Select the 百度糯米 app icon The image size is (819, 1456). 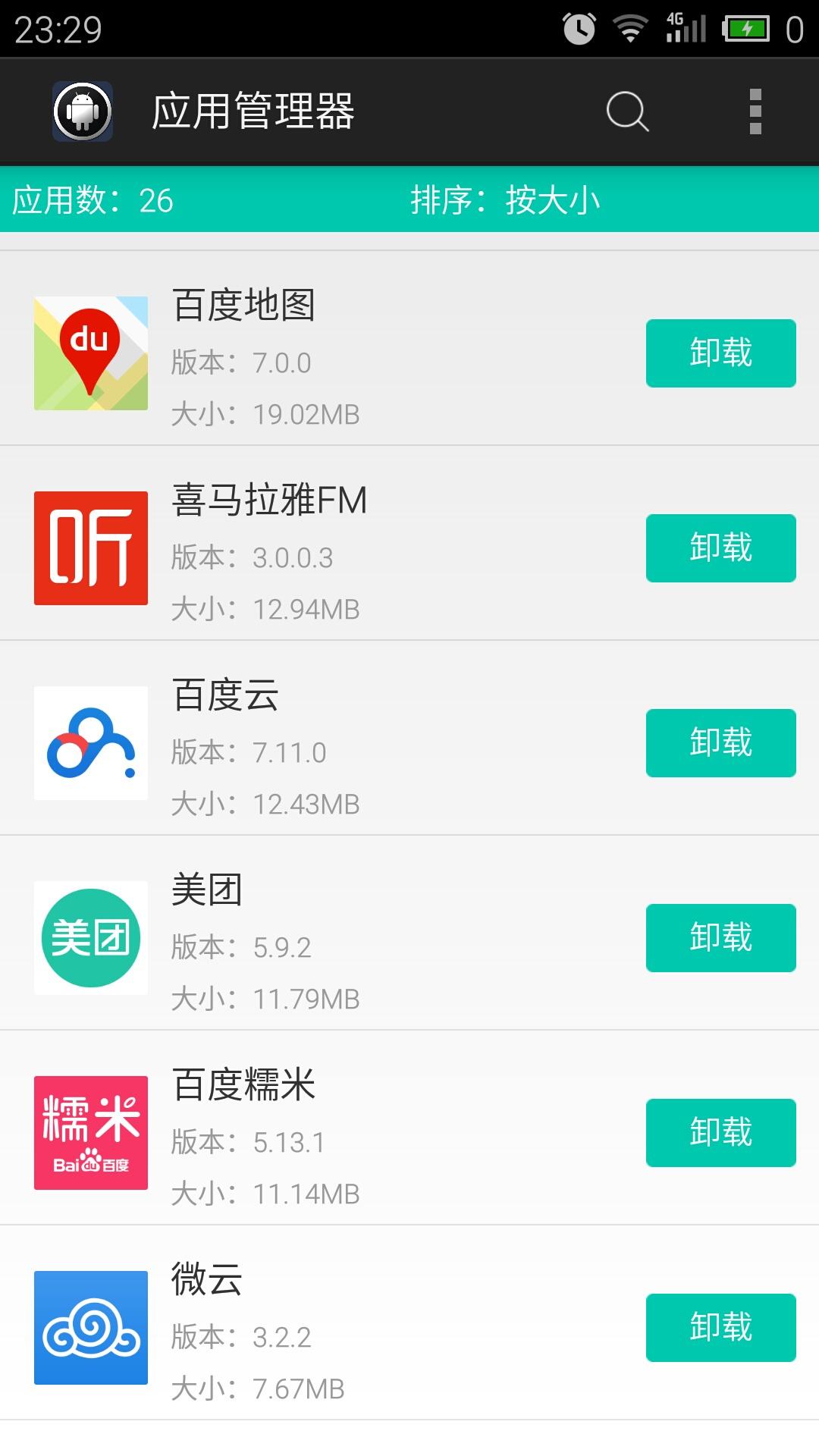tap(89, 1133)
